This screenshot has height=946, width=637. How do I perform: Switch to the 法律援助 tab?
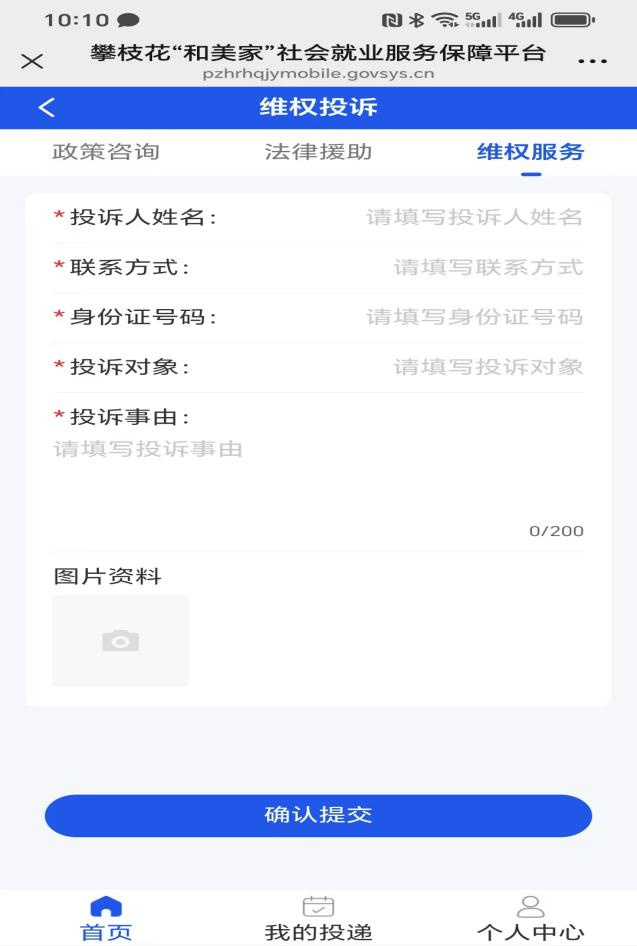(318, 152)
